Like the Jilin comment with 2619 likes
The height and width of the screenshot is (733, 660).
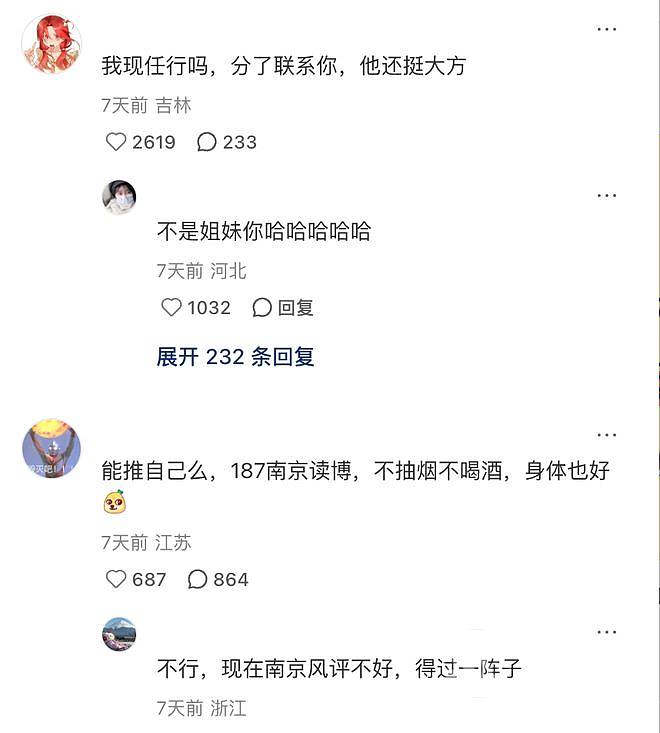117,142
